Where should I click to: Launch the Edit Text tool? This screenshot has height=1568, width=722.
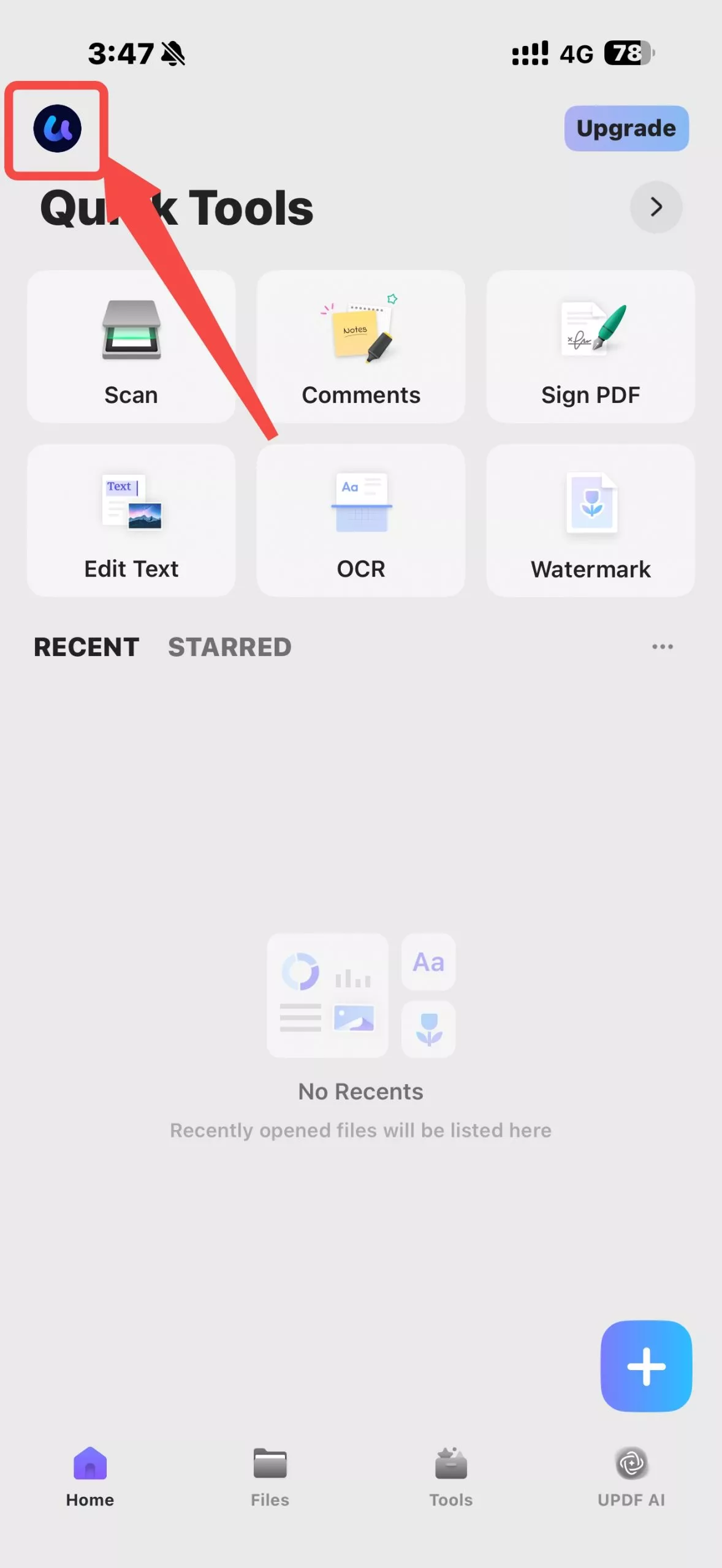click(x=131, y=521)
